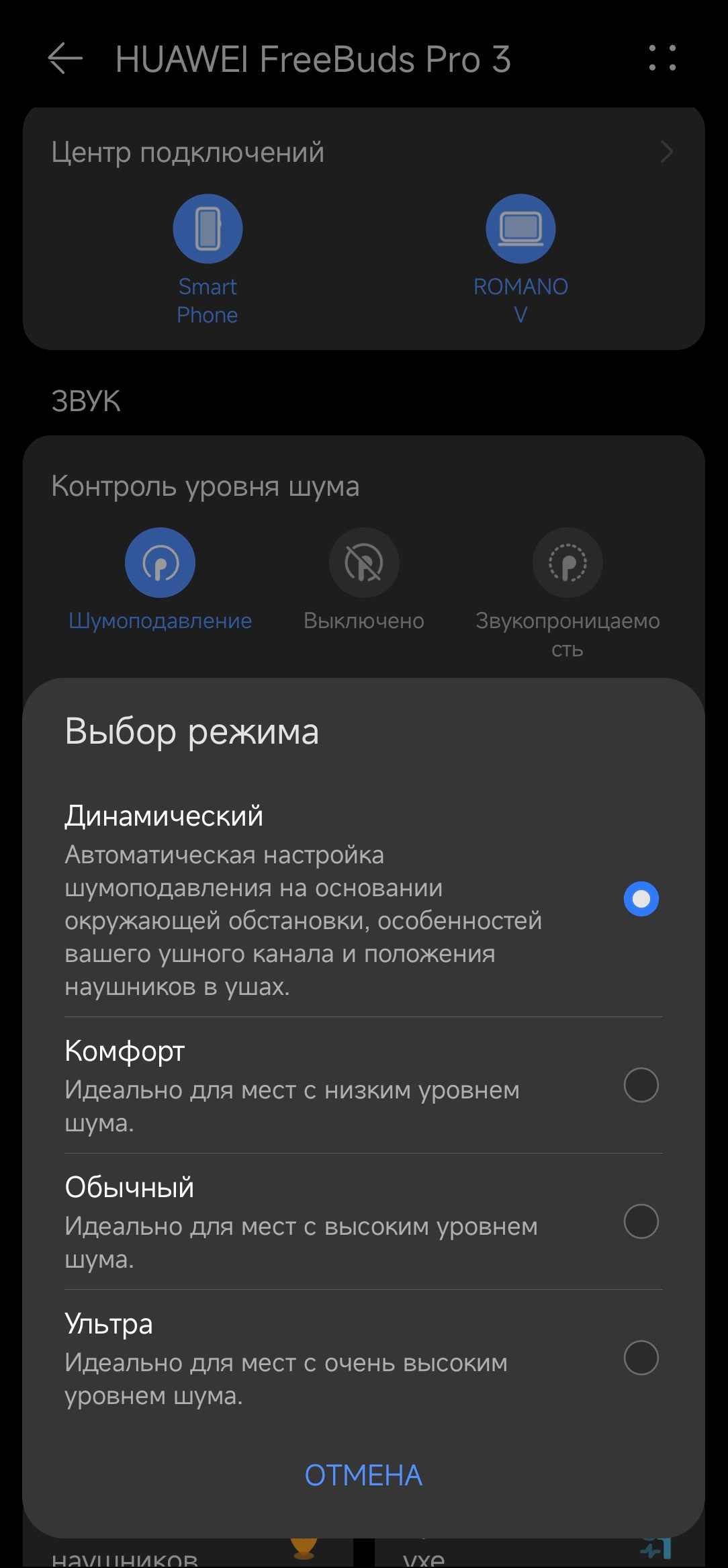The image size is (728, 1568).
Task: Enable Шумоподавление mode
Action: tap(160, 563)
